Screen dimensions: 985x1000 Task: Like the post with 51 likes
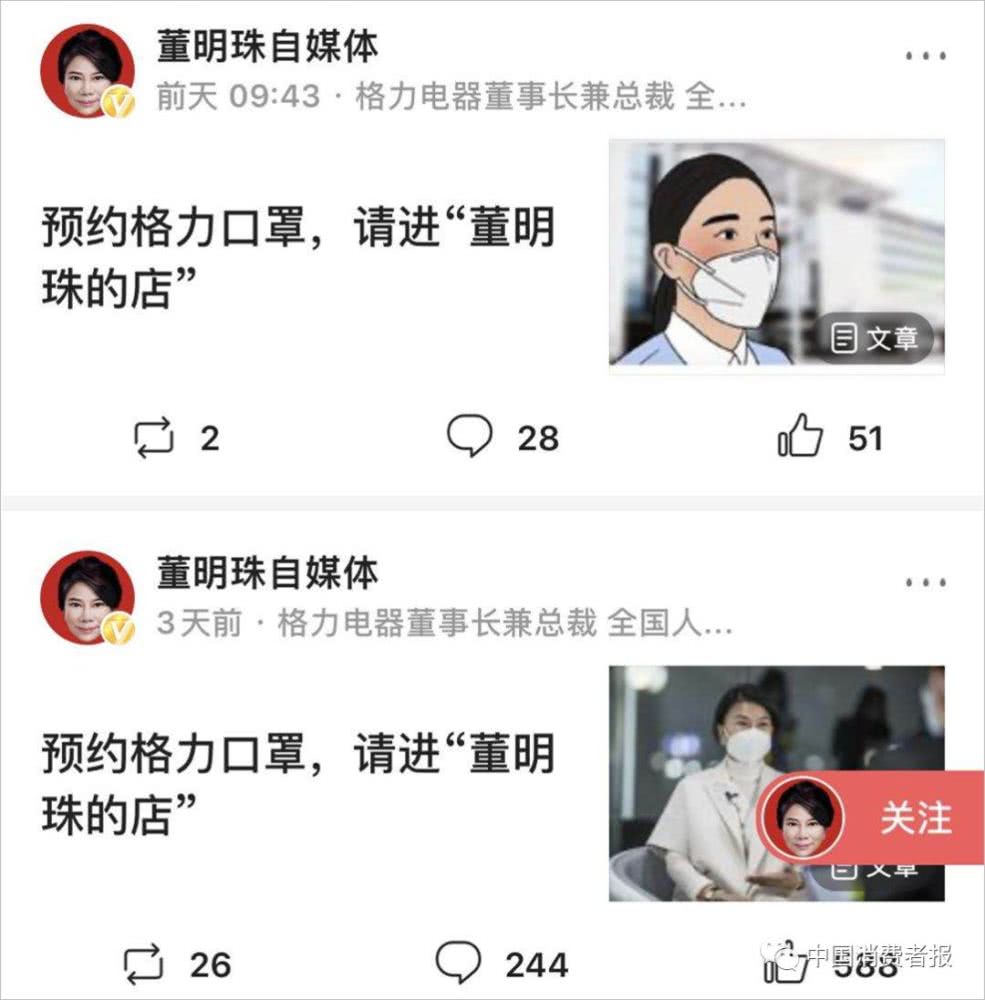[x=800, y=438]
